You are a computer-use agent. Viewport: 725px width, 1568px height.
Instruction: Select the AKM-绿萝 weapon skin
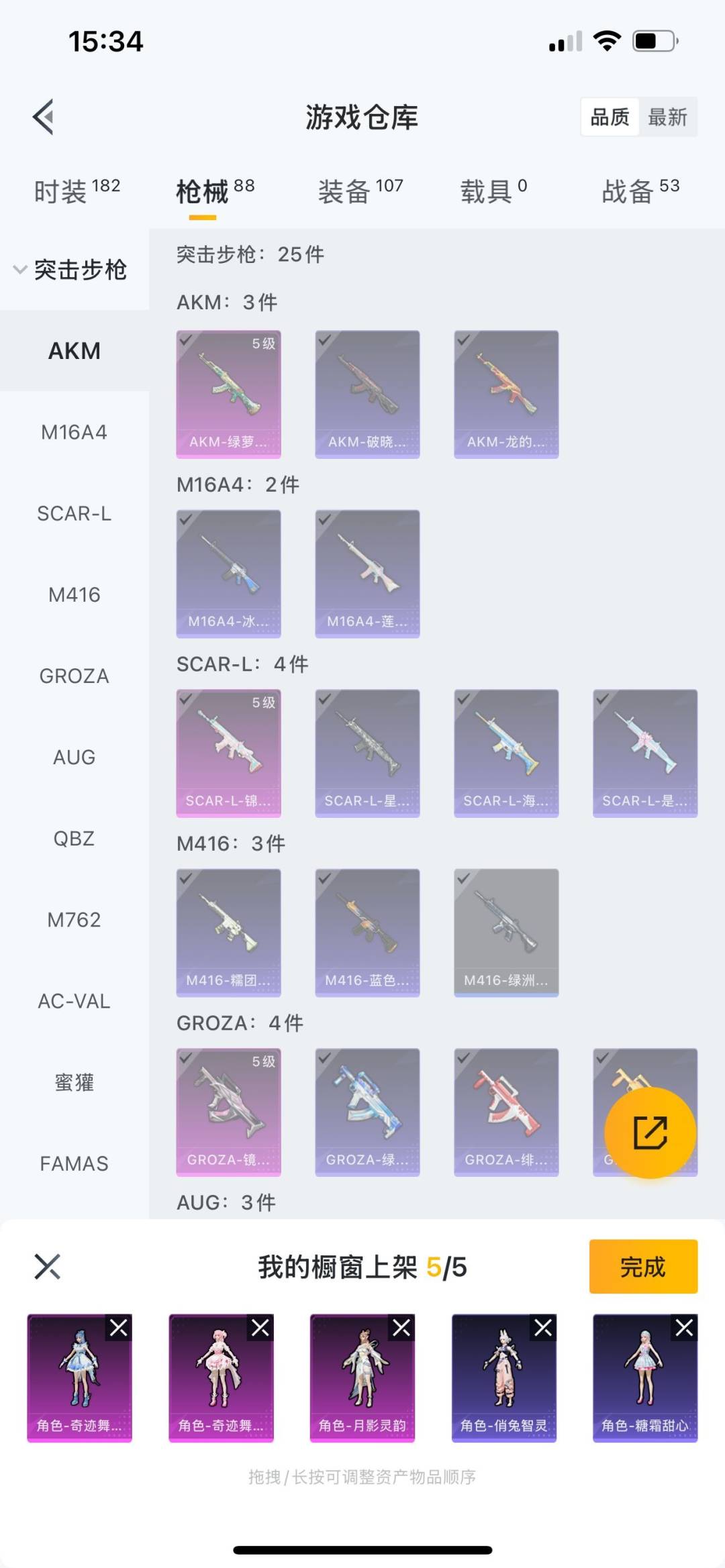(x=228, y=394)
